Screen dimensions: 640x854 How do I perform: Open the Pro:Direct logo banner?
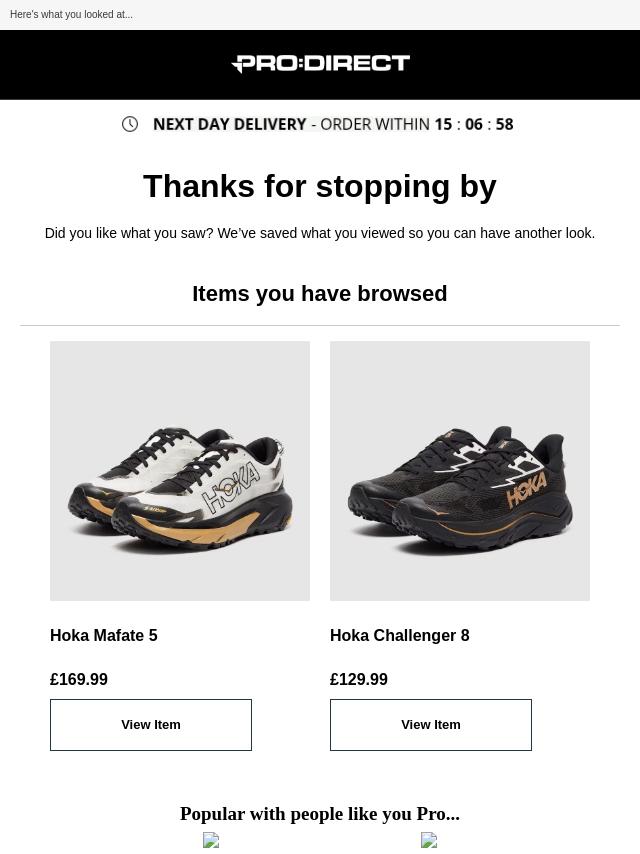click(x=320, y=64)
